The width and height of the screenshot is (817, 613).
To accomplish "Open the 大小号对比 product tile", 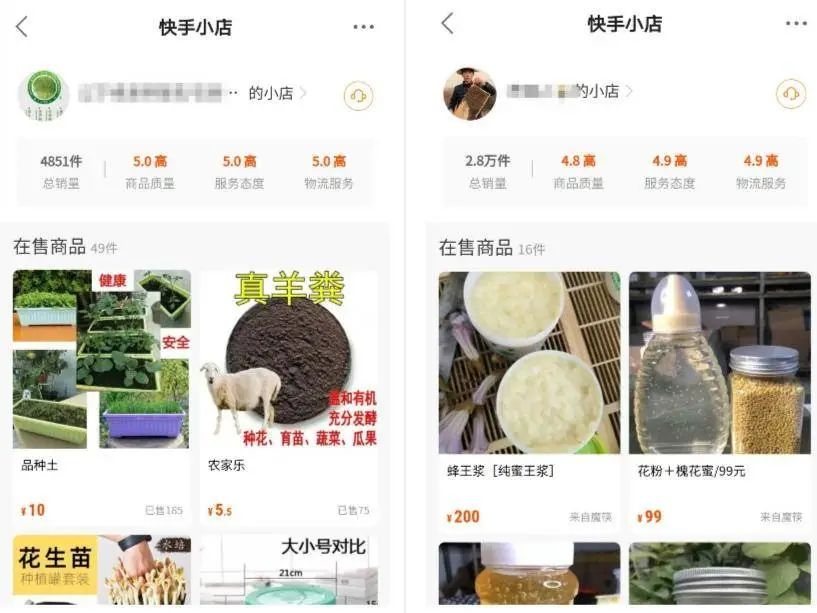I will point(289,570).
